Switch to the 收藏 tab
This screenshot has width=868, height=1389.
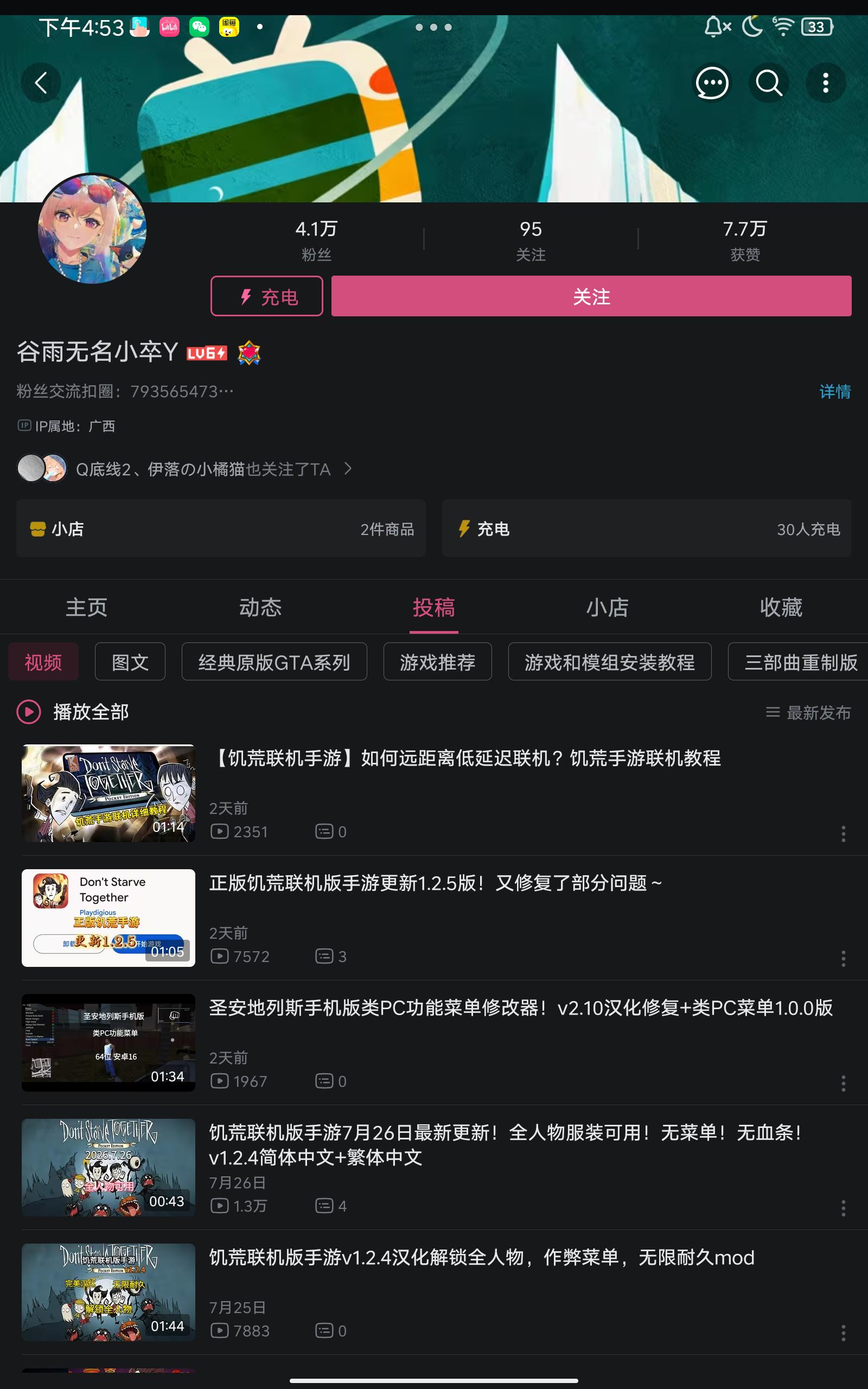pos(781,607)
